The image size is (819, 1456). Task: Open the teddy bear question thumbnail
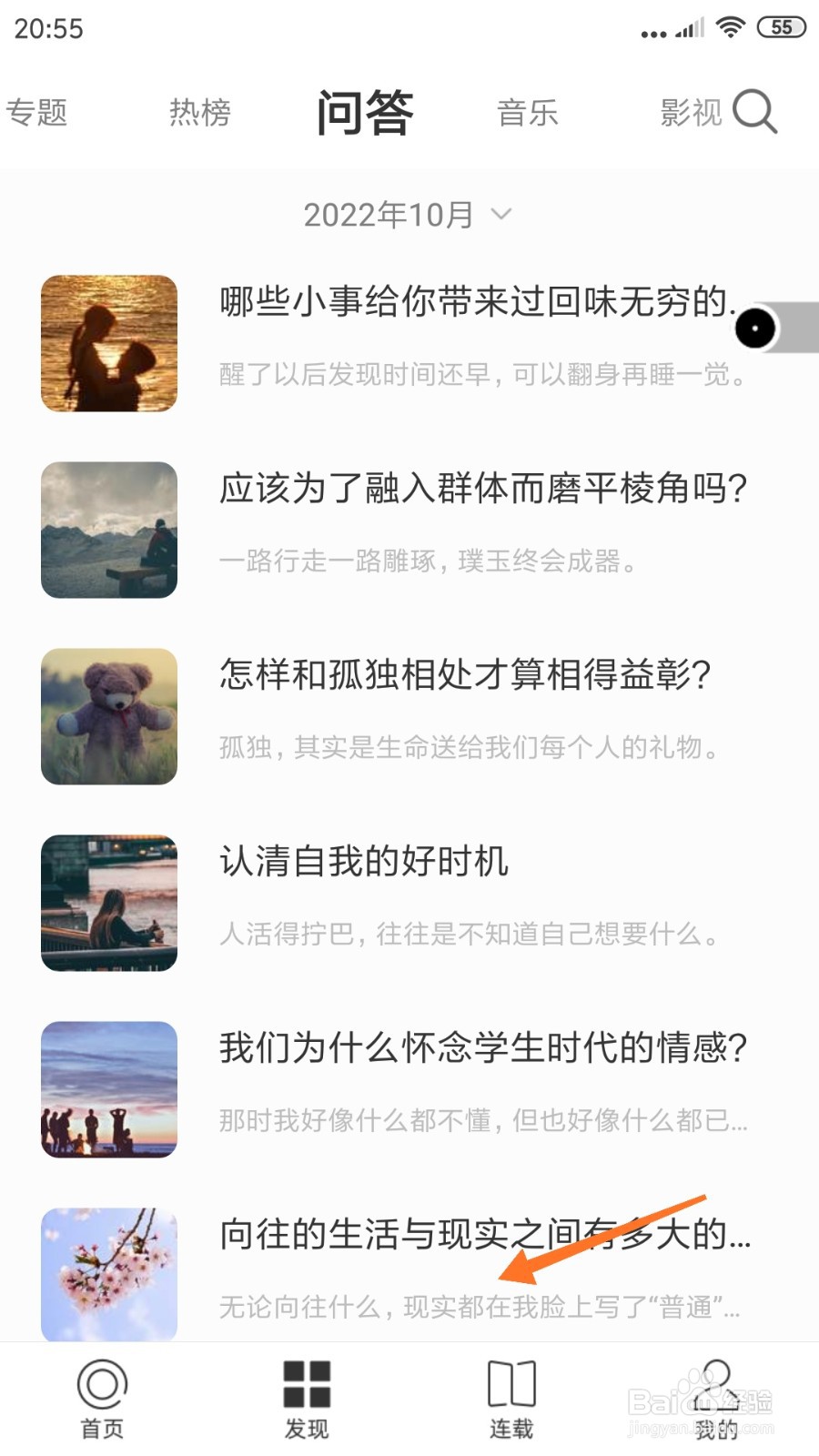[109, 715]
